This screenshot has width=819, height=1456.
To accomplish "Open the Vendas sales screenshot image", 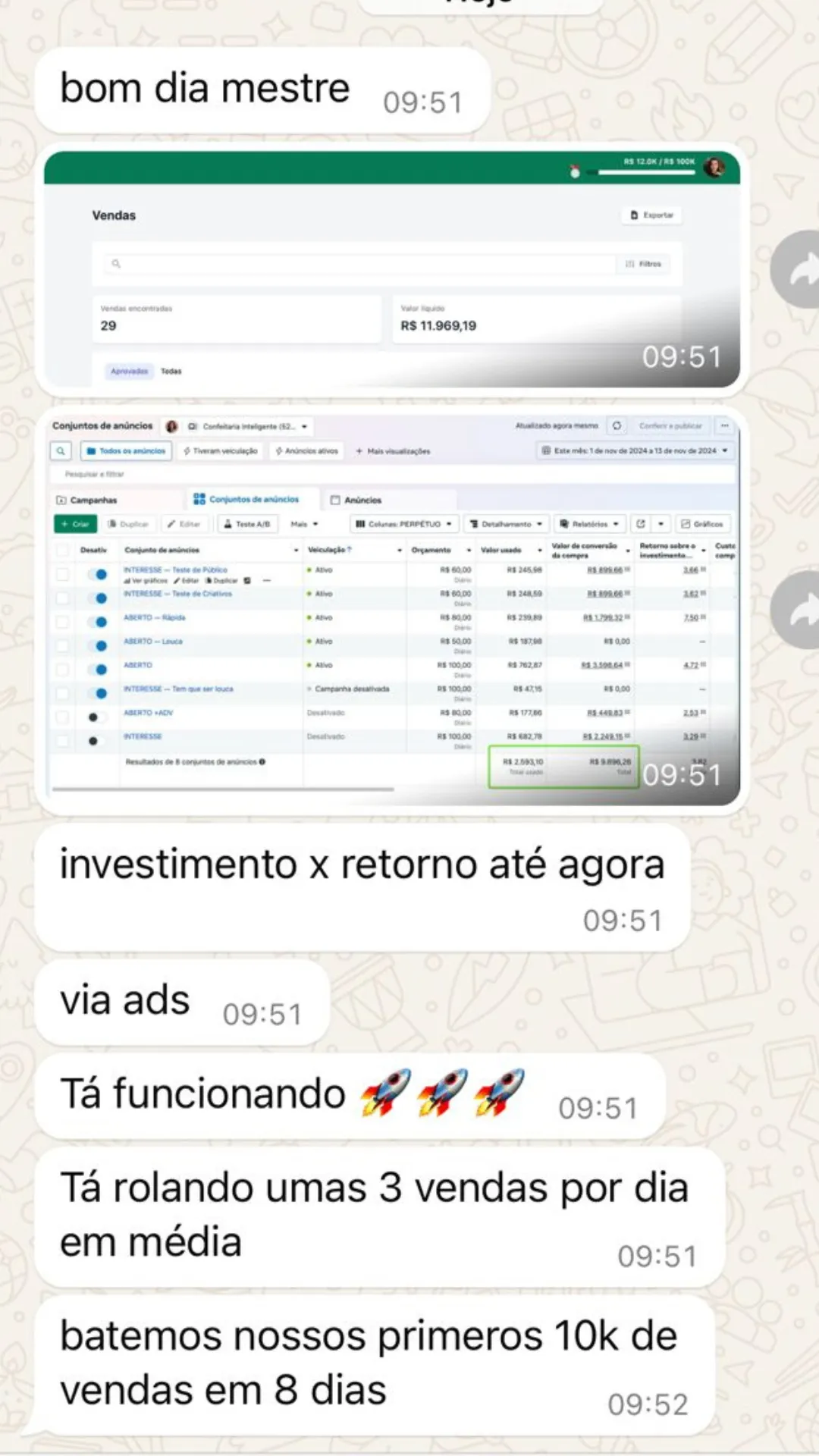I will coord(391,269).
